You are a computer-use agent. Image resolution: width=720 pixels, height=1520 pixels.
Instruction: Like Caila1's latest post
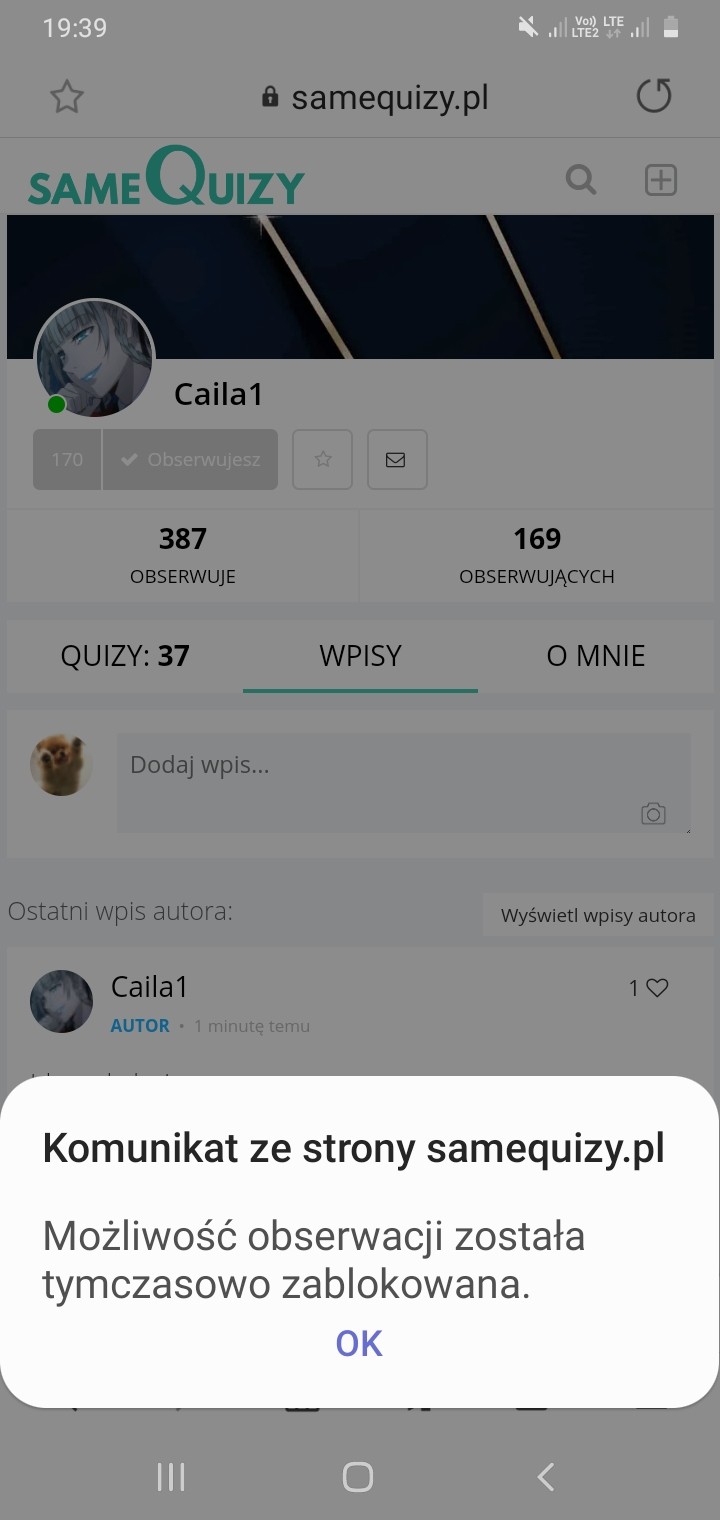pos(656,988)
